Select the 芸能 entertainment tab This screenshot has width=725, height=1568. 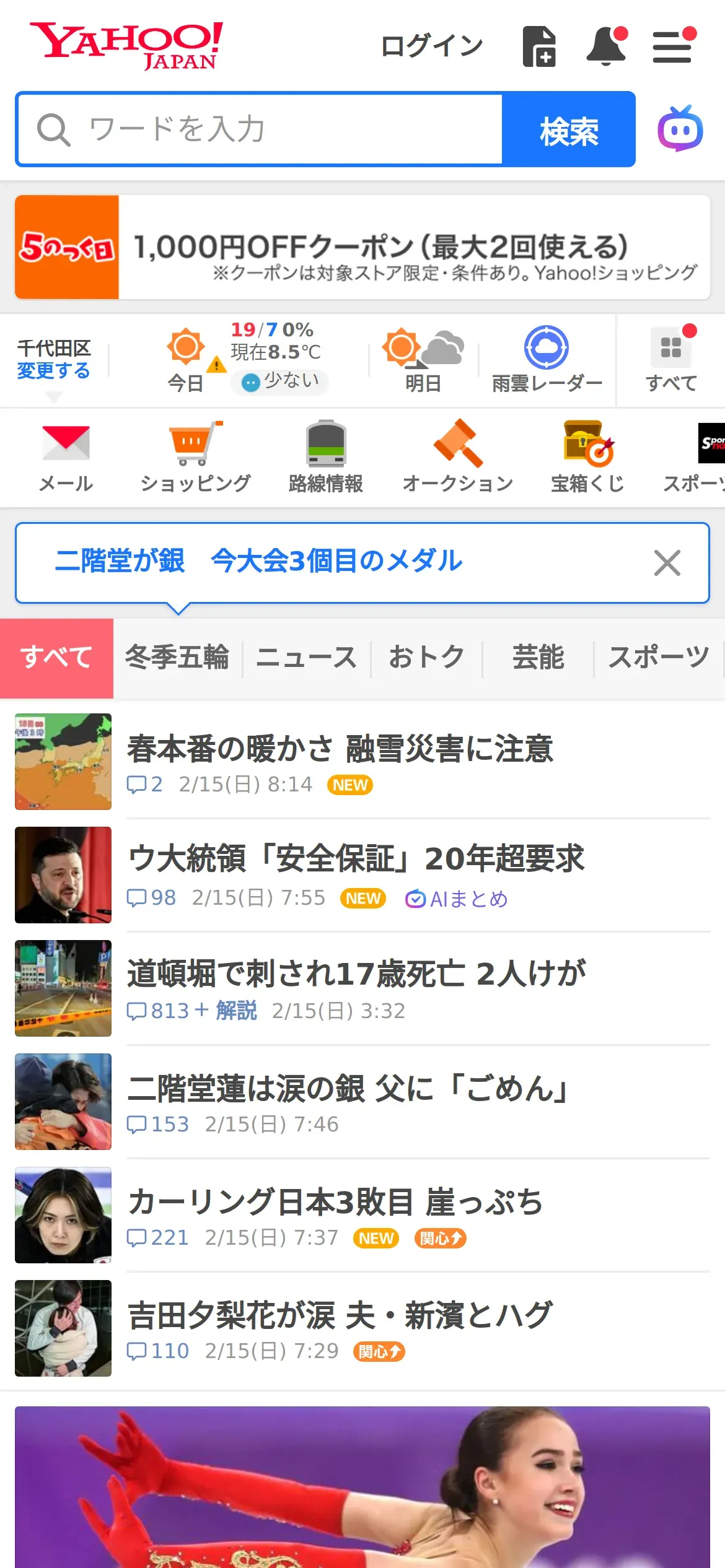(538, 658)
